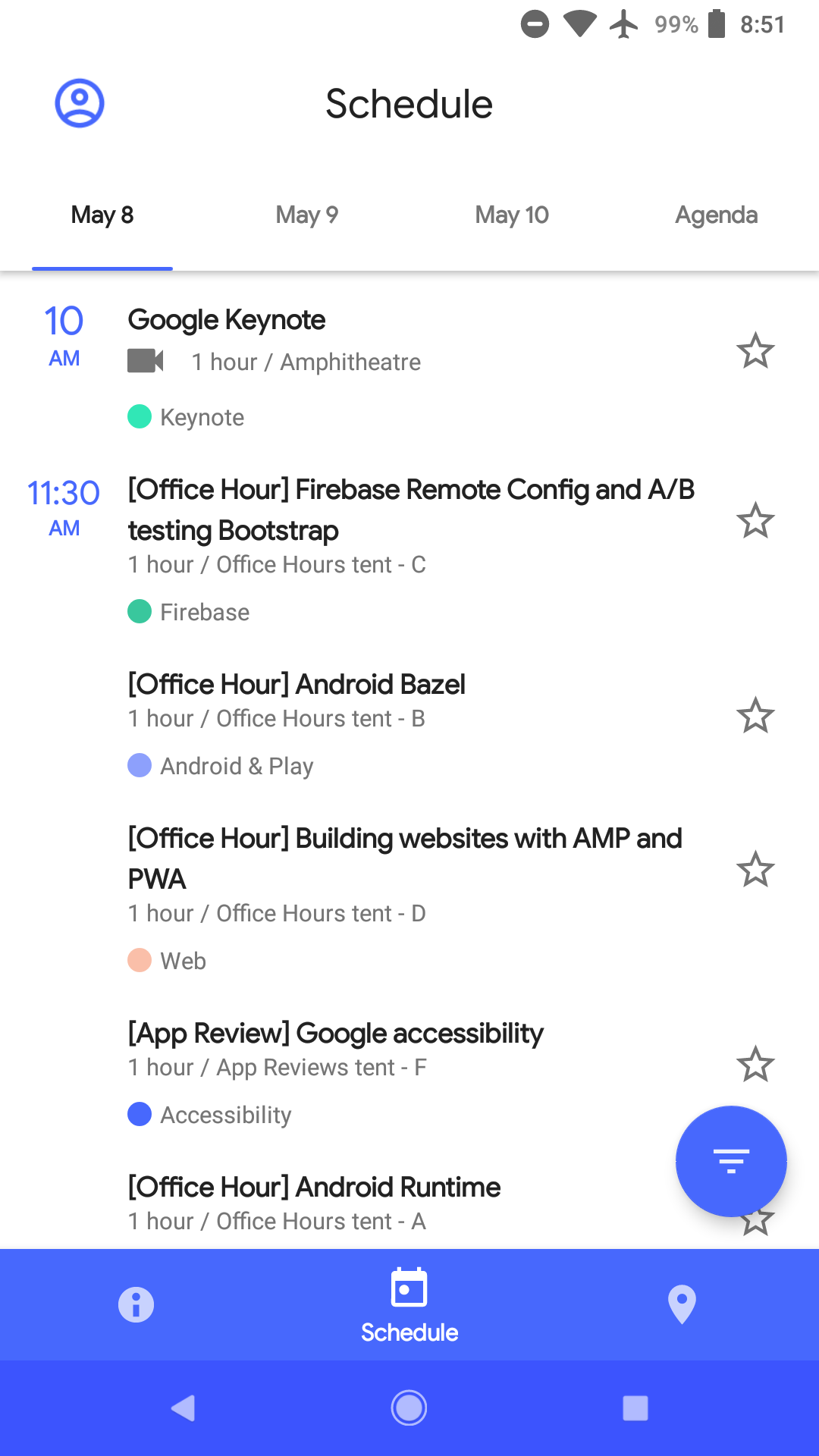Tap the Keynote category color dot
The image size is (819, 1456).
(x=140, y=416)
